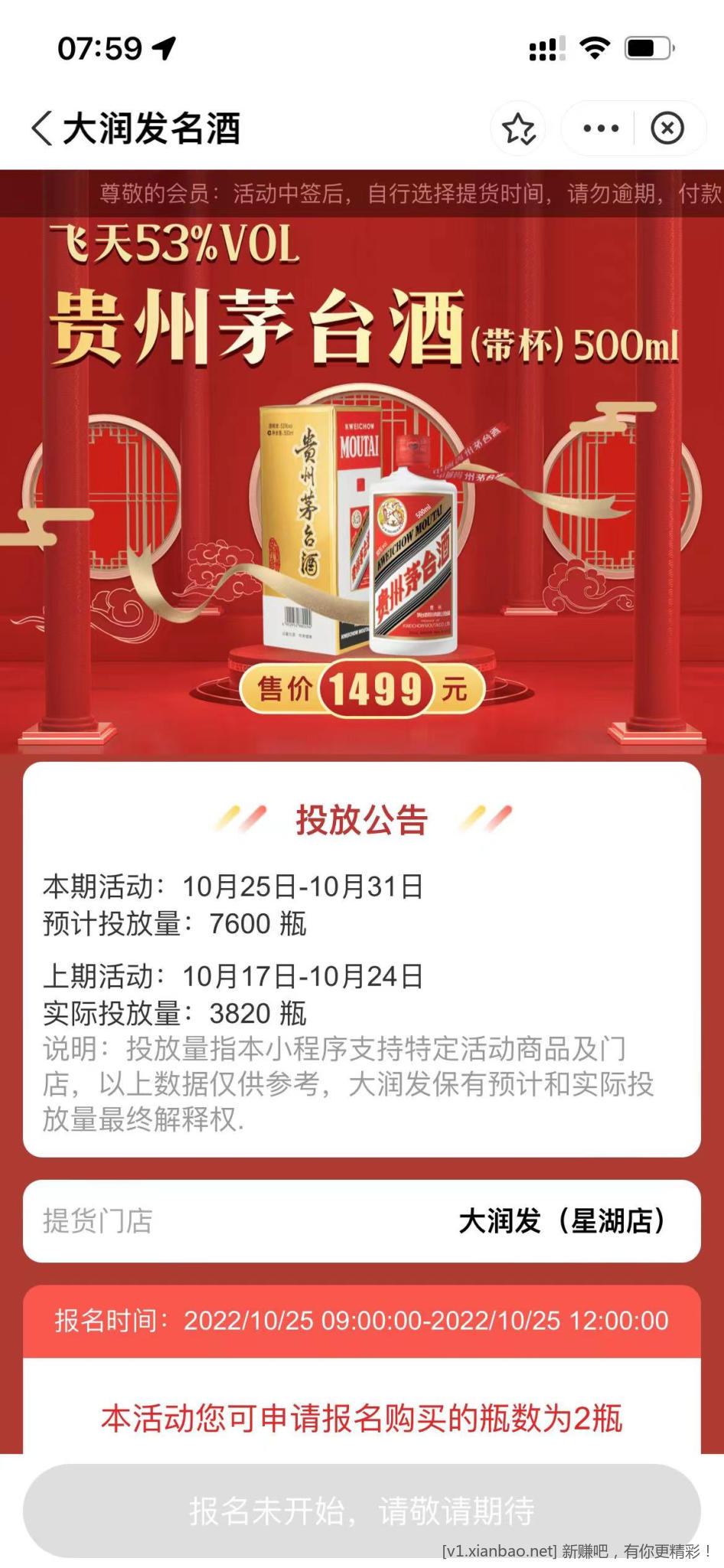724x1568 pixels.
Task: Open the 提货门店 store row
Action: [362, 1221]
